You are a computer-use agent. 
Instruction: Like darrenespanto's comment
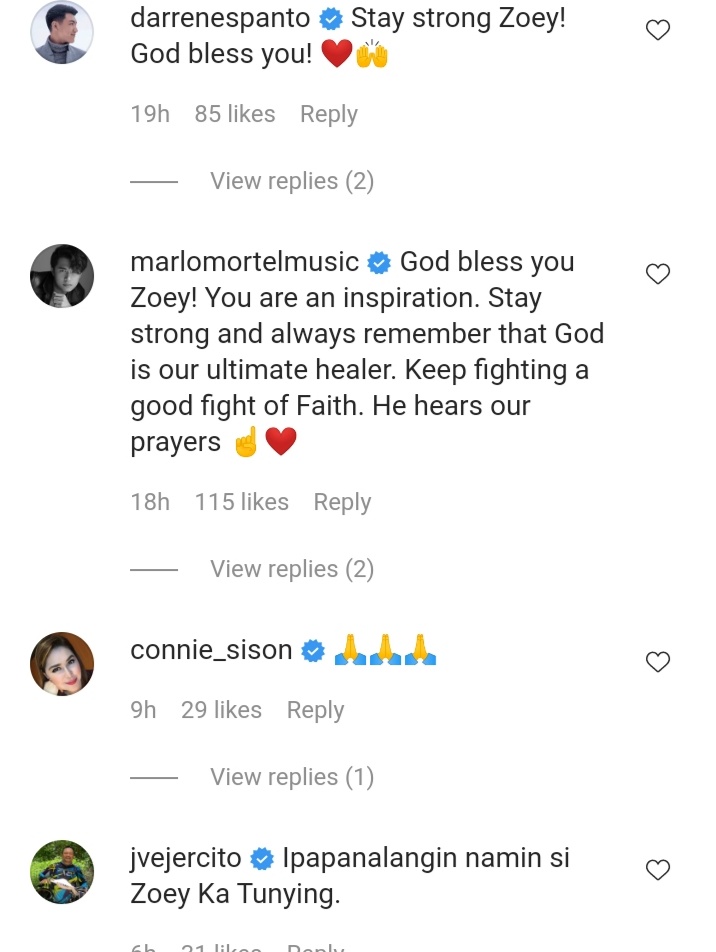657,30
